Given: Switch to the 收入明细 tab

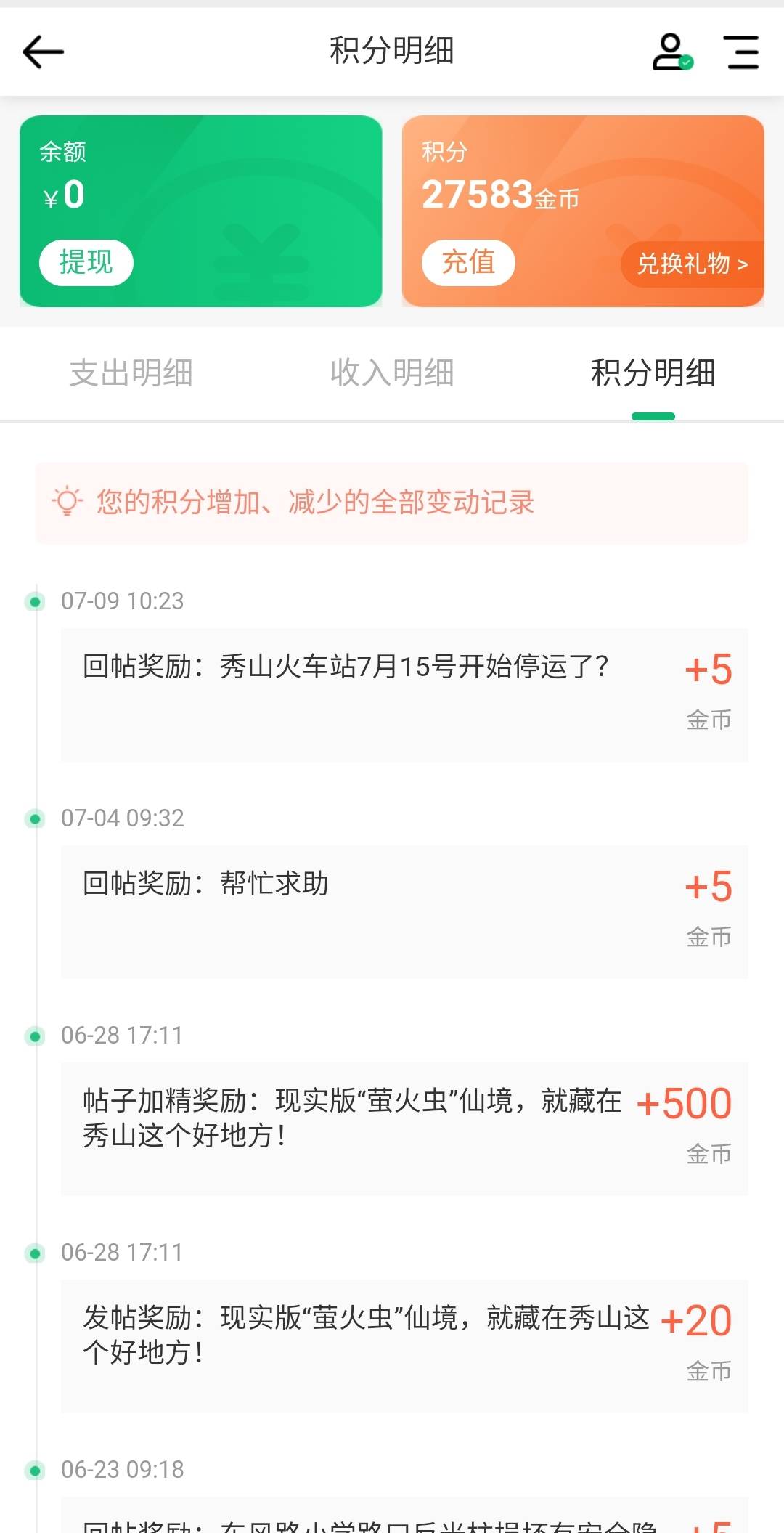Looking at the screenshot, I should [x=392, y=373].
